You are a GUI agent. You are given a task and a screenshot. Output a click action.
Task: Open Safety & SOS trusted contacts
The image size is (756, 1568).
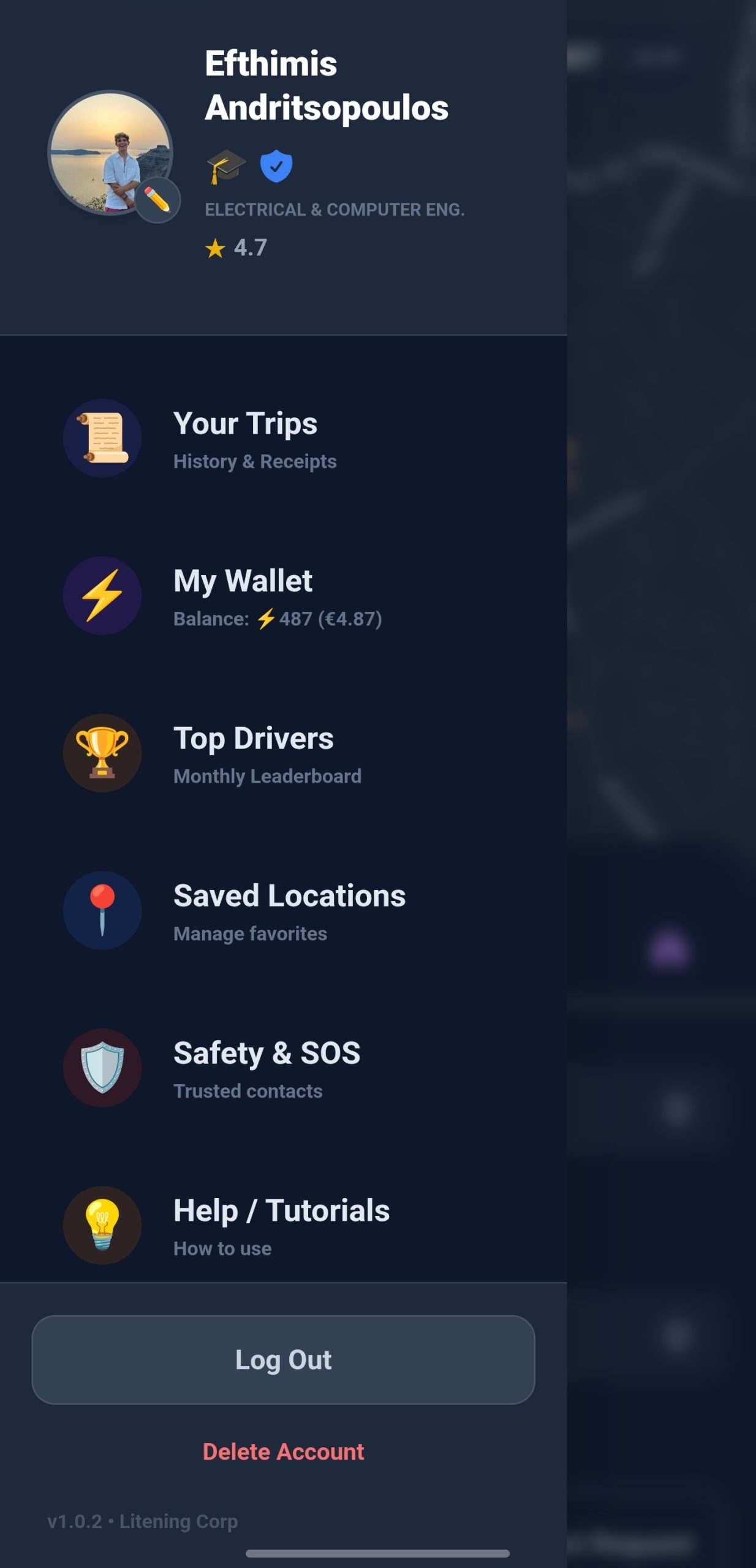pos(266,1068)
